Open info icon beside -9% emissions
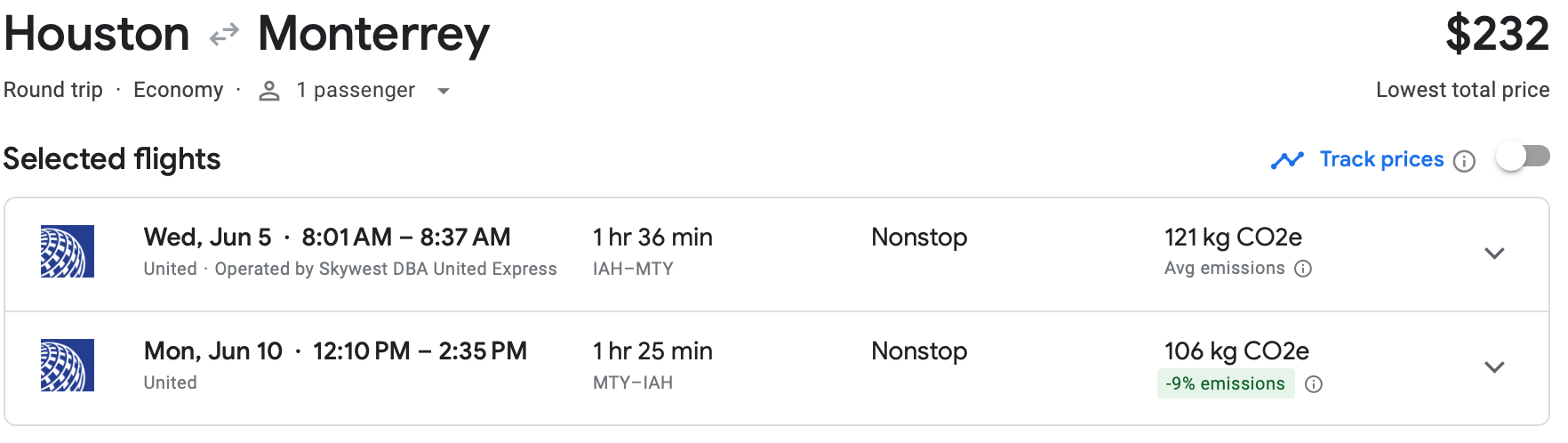The height and width of the screenshot is (443, 1568). tap(1314, 384)
